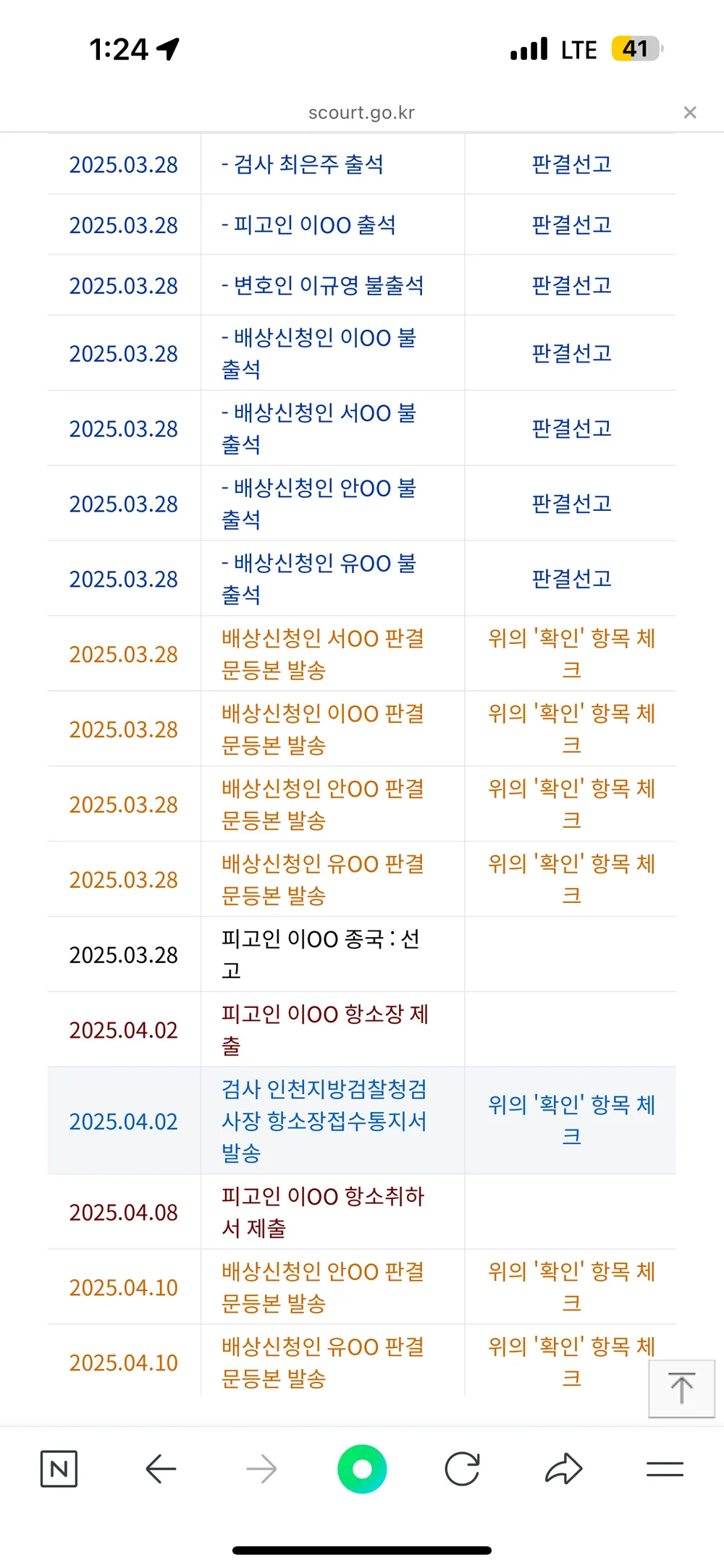Tap the green Naver search circle
The width and height of the screenshot is (724, 1568).
point(362,1469)
